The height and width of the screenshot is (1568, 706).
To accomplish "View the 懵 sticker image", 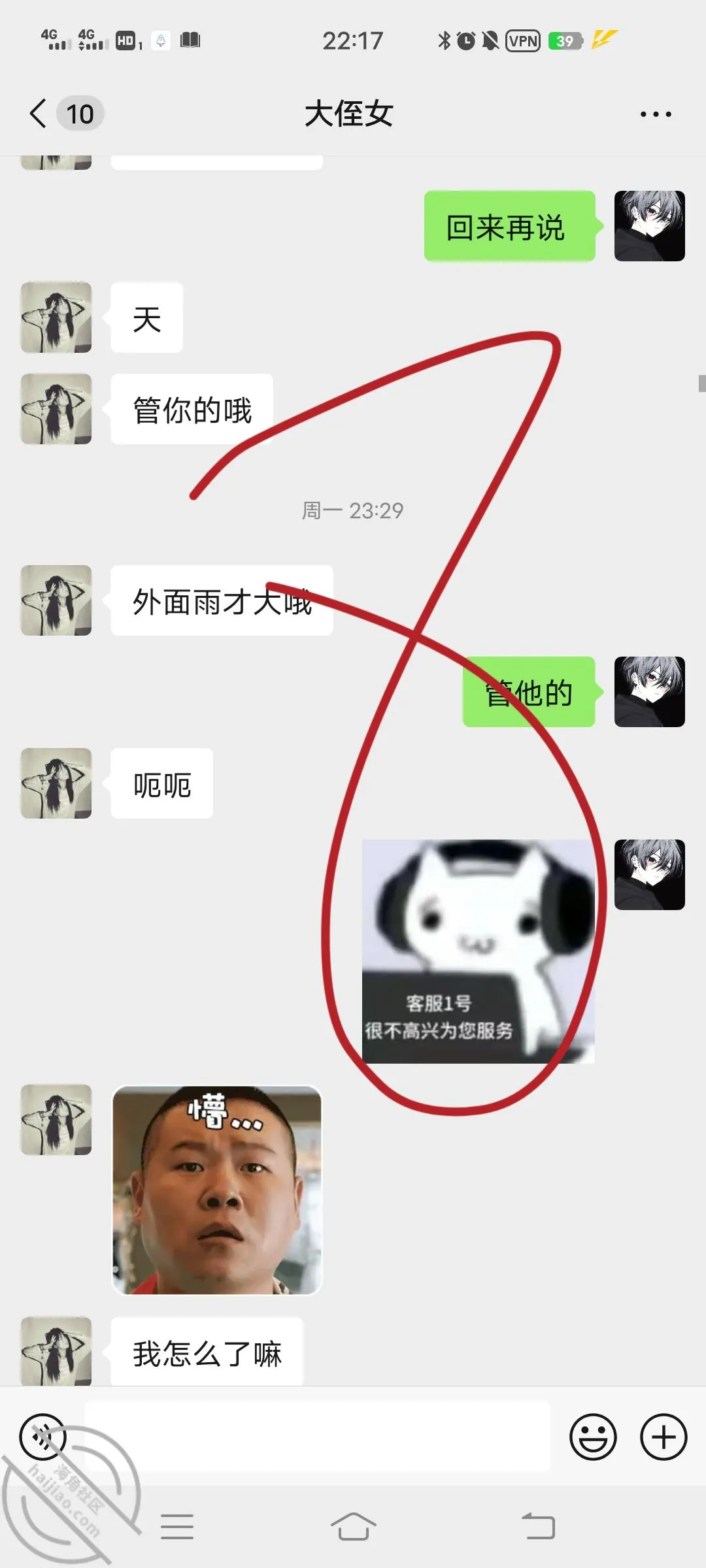I will tap(217, 1190).
